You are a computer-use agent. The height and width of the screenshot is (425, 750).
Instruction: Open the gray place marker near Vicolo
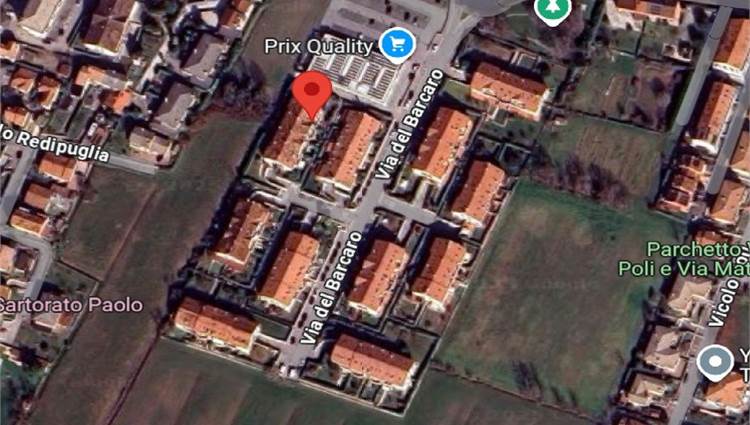pos(715,362)
